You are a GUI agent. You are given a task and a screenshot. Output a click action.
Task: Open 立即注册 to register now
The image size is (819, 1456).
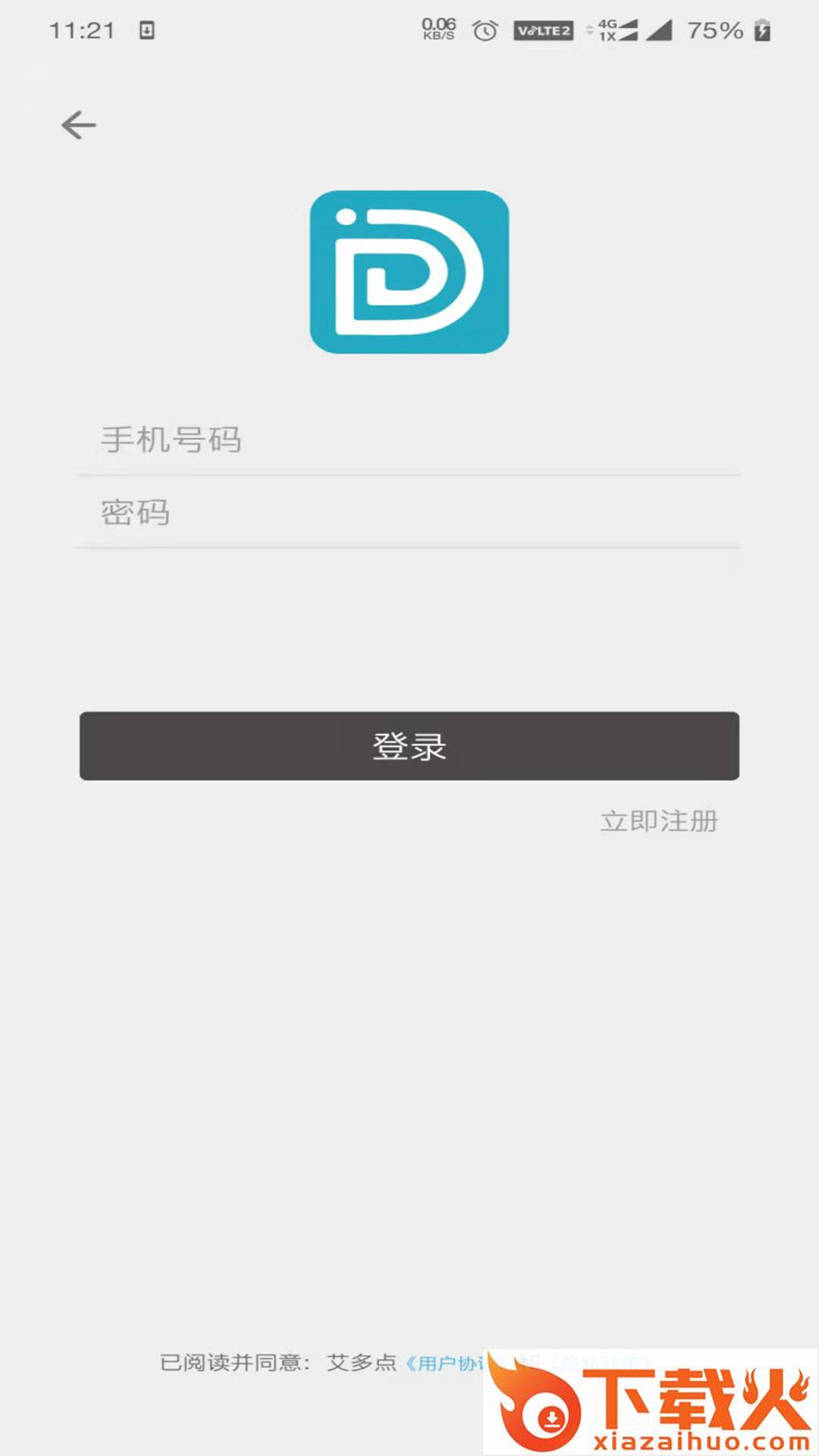pos(658,821)
